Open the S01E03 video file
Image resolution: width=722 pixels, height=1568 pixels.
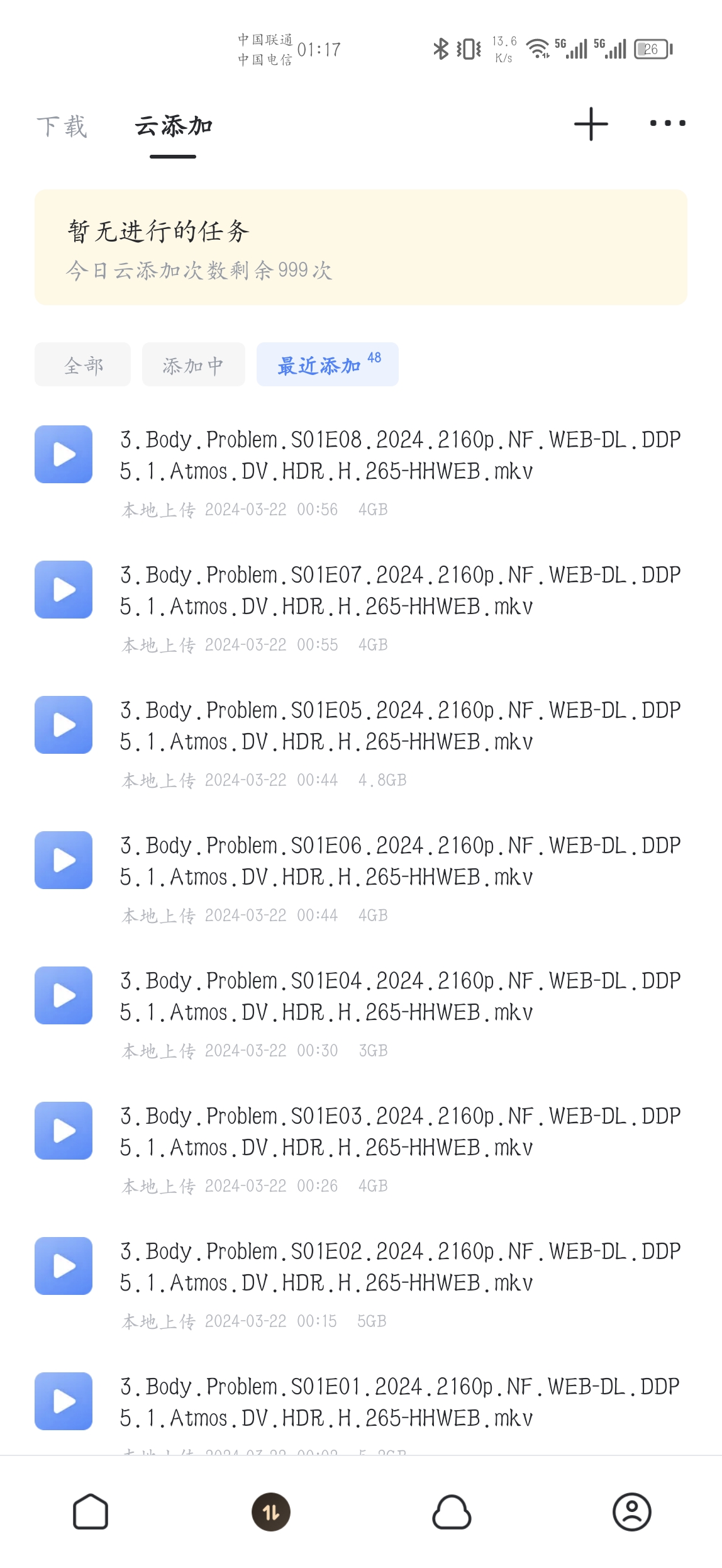[x=400, y=1132]
